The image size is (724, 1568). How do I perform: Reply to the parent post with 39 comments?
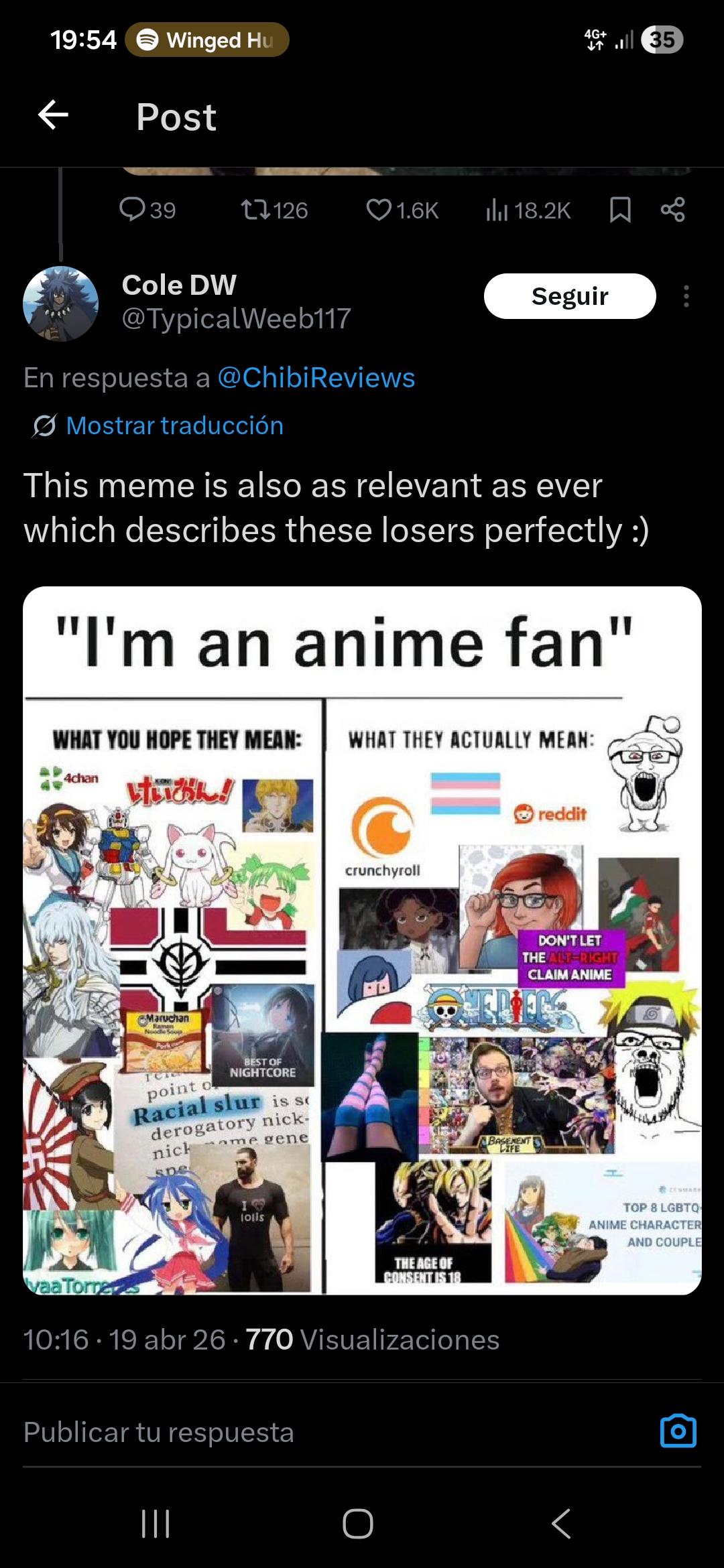tap(133, 210)
